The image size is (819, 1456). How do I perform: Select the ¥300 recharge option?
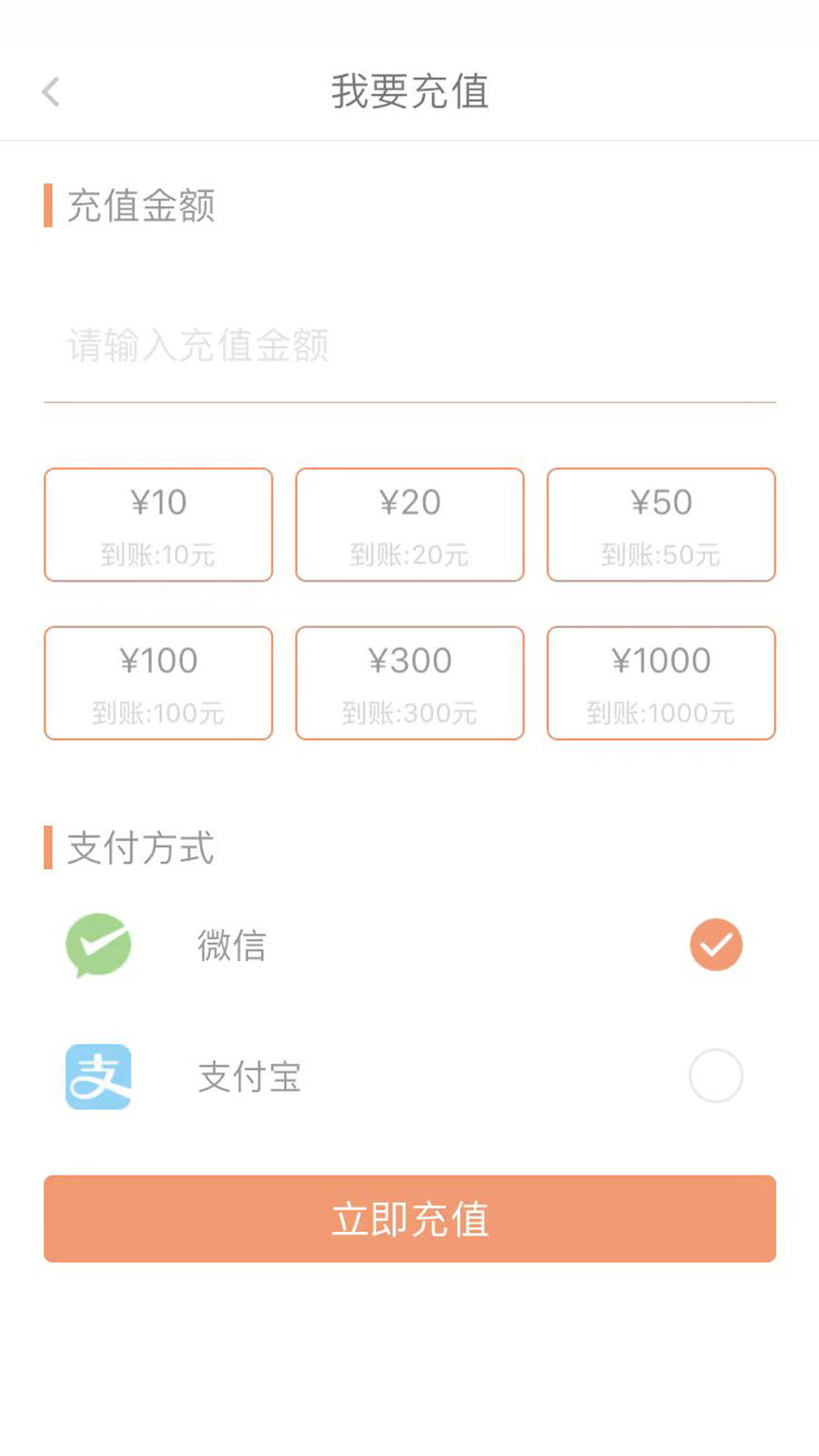[x=409, y=682]
